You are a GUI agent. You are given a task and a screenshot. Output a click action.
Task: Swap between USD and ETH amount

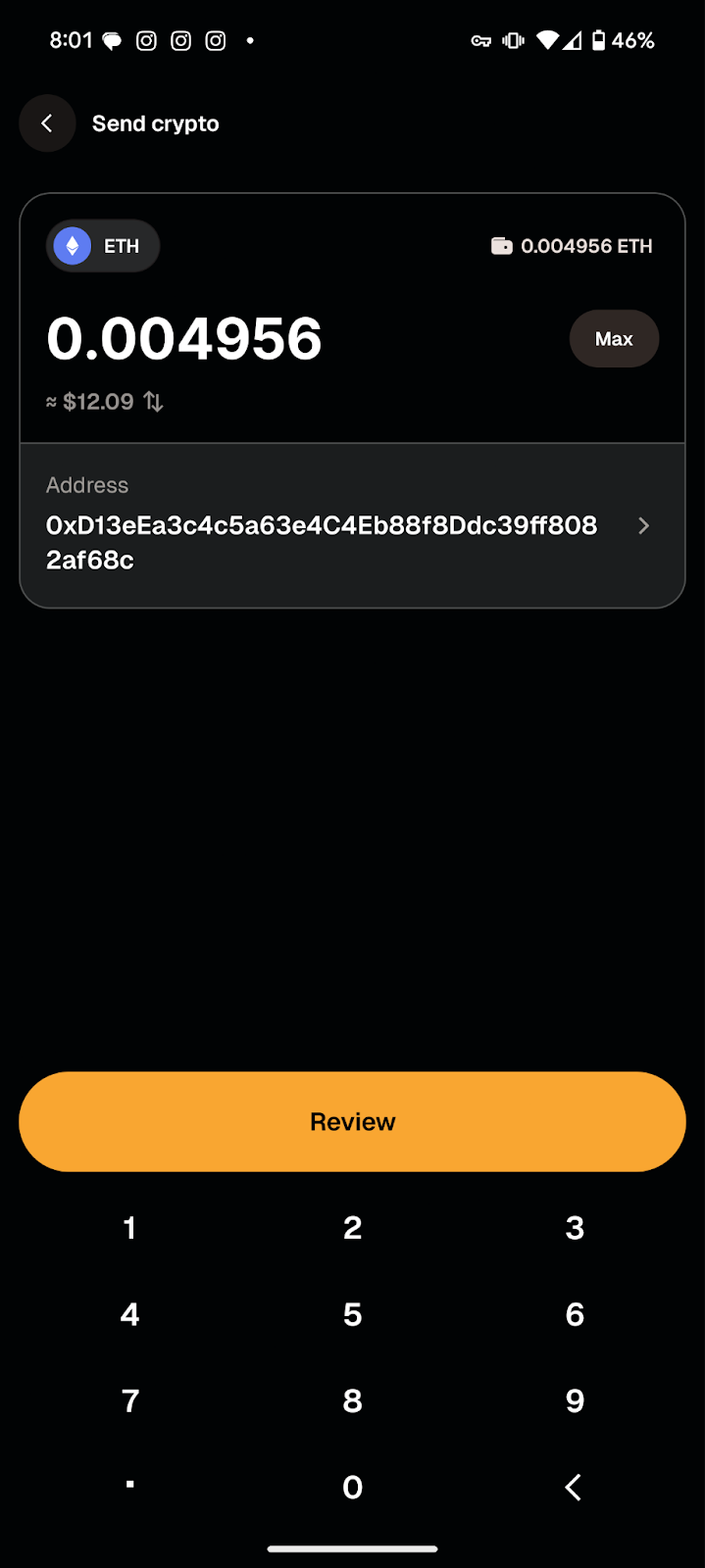[x=154, y=402]
